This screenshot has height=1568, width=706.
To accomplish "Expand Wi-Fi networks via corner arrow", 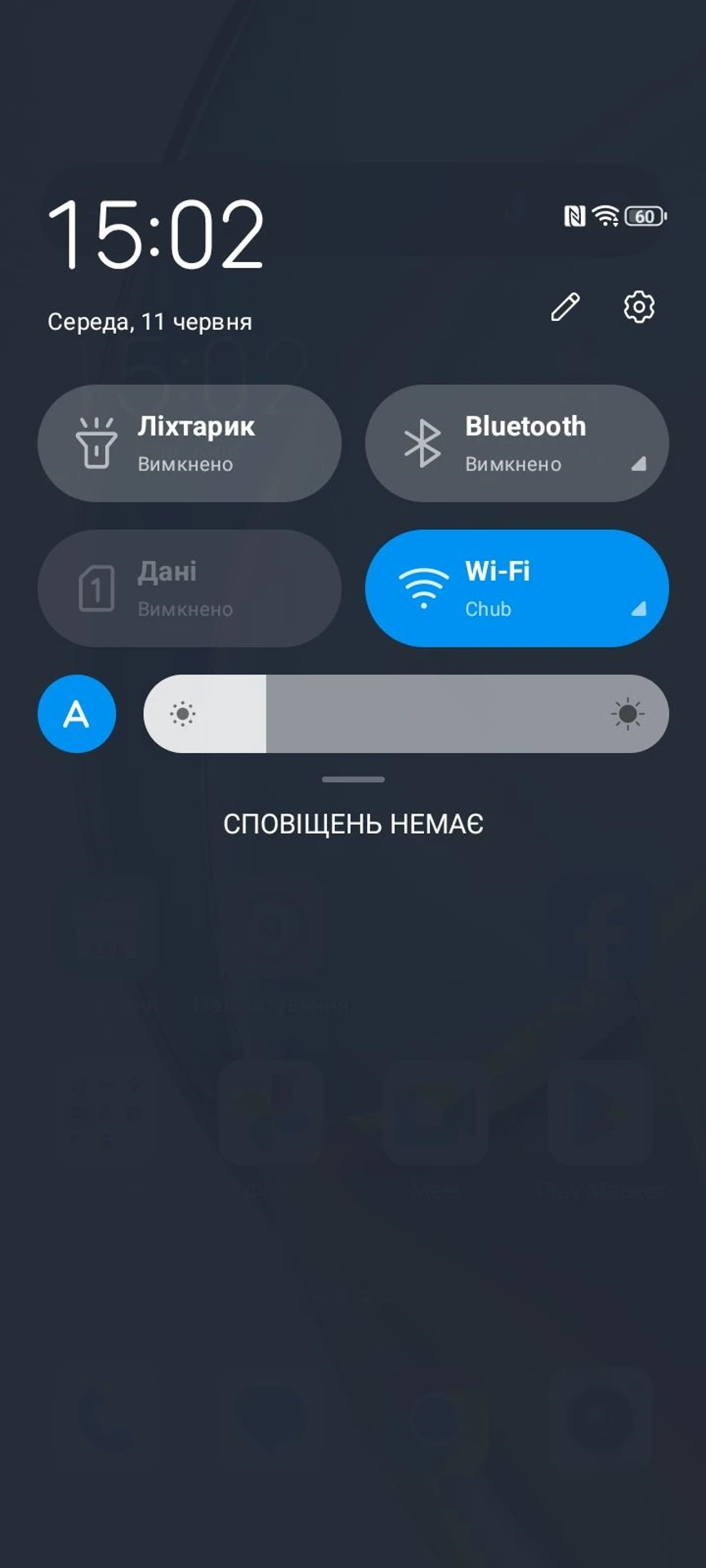I will coord(639,609).
